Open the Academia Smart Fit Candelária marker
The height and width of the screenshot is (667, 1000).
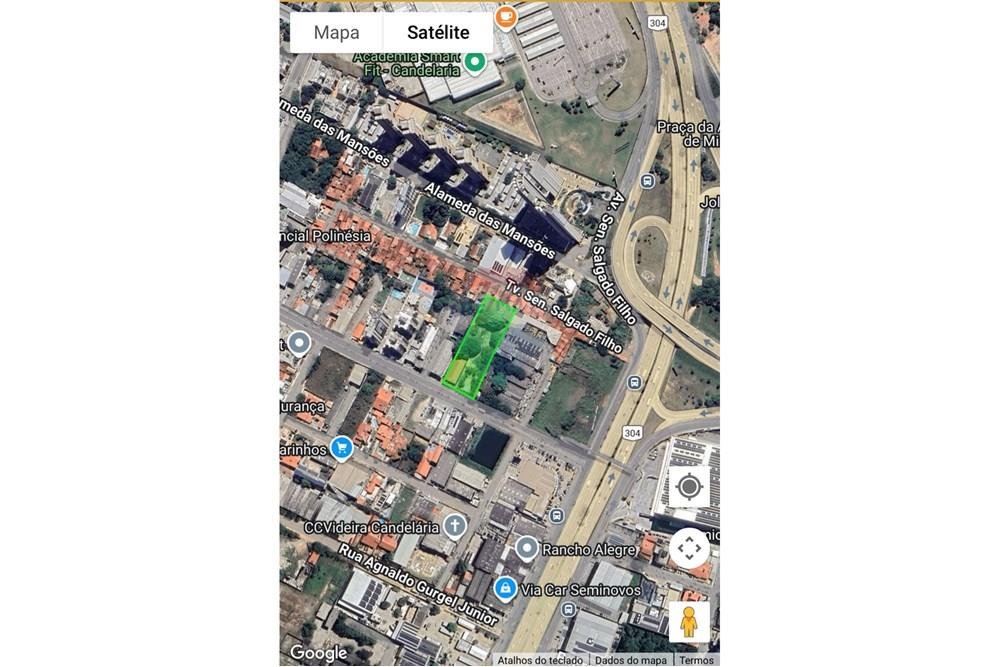[x=476, y=62]
